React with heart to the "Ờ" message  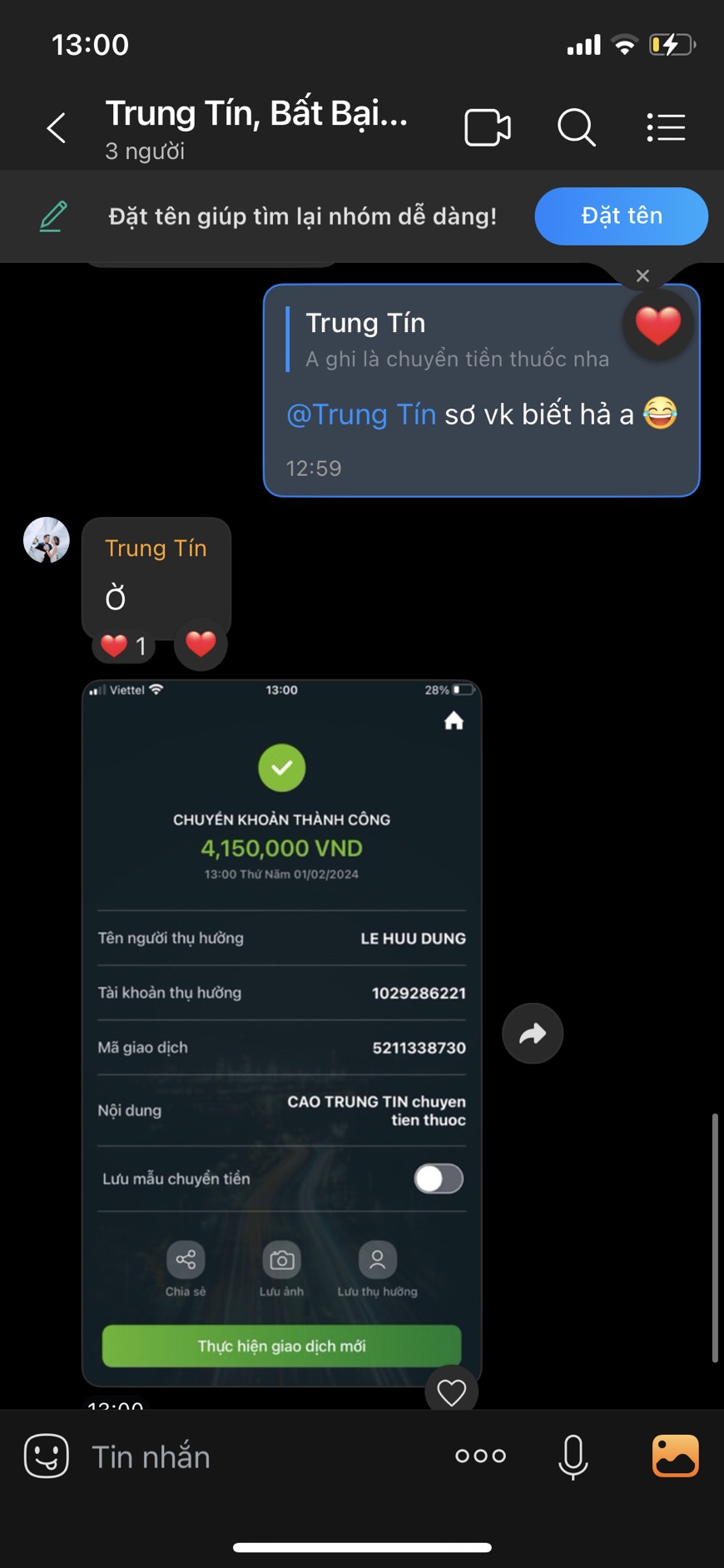(201, 644)
